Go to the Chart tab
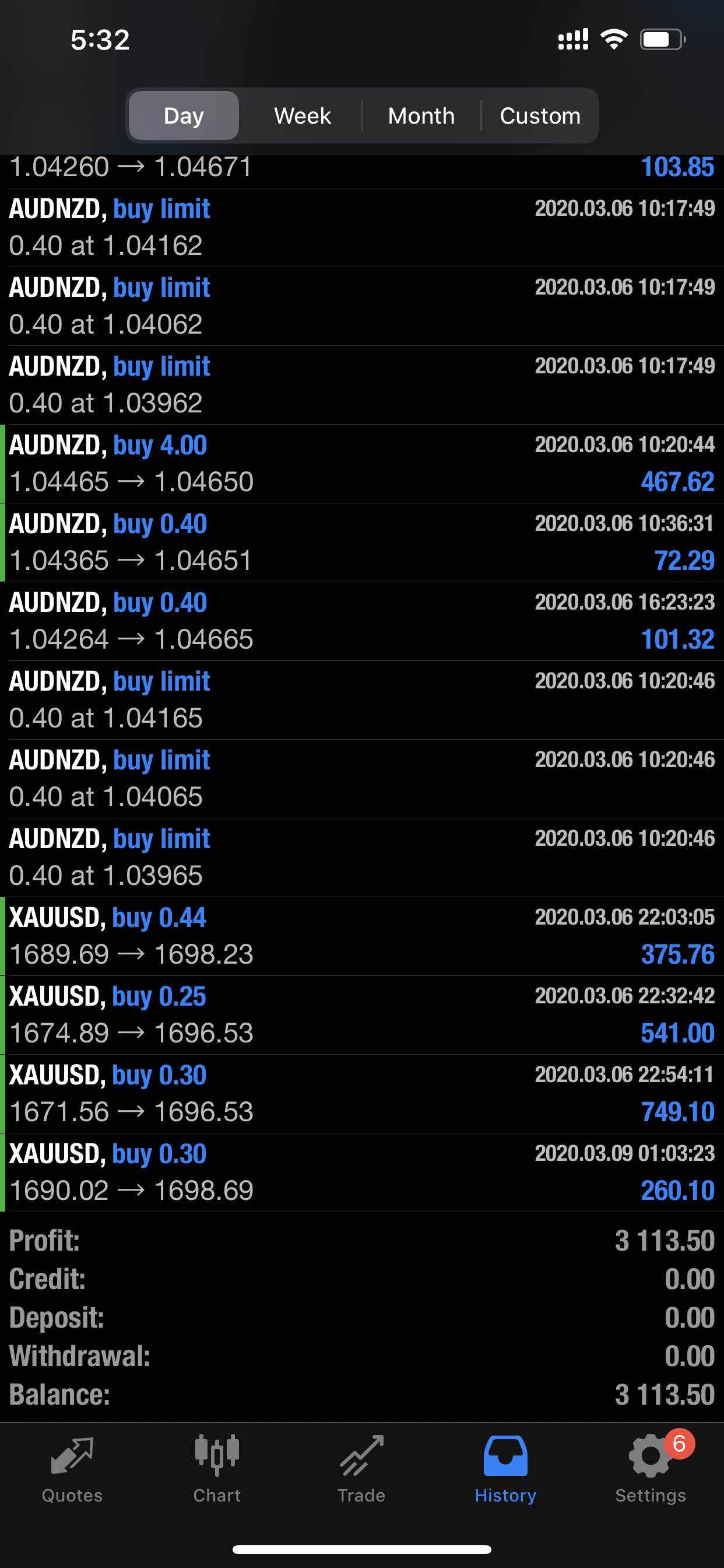The height and width of the screenshot is (1568, 724). (217, 1469)
